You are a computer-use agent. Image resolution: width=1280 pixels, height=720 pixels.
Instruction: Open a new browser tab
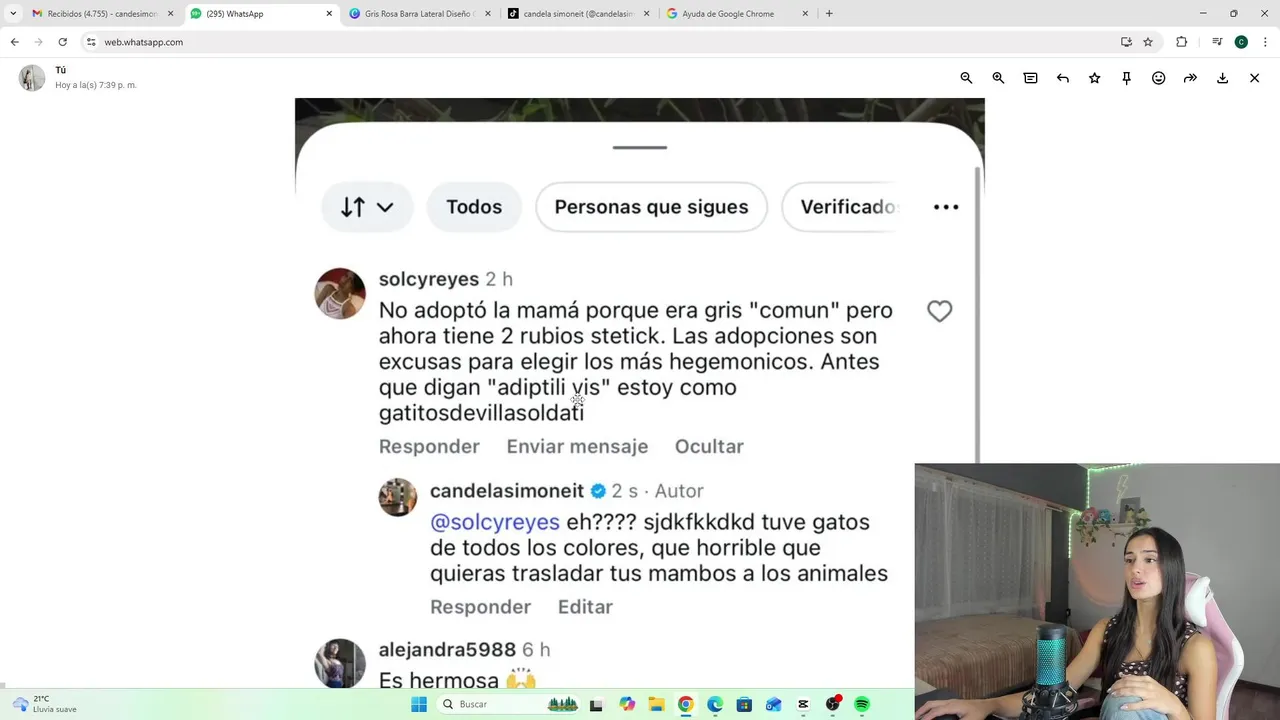[829, 14]
